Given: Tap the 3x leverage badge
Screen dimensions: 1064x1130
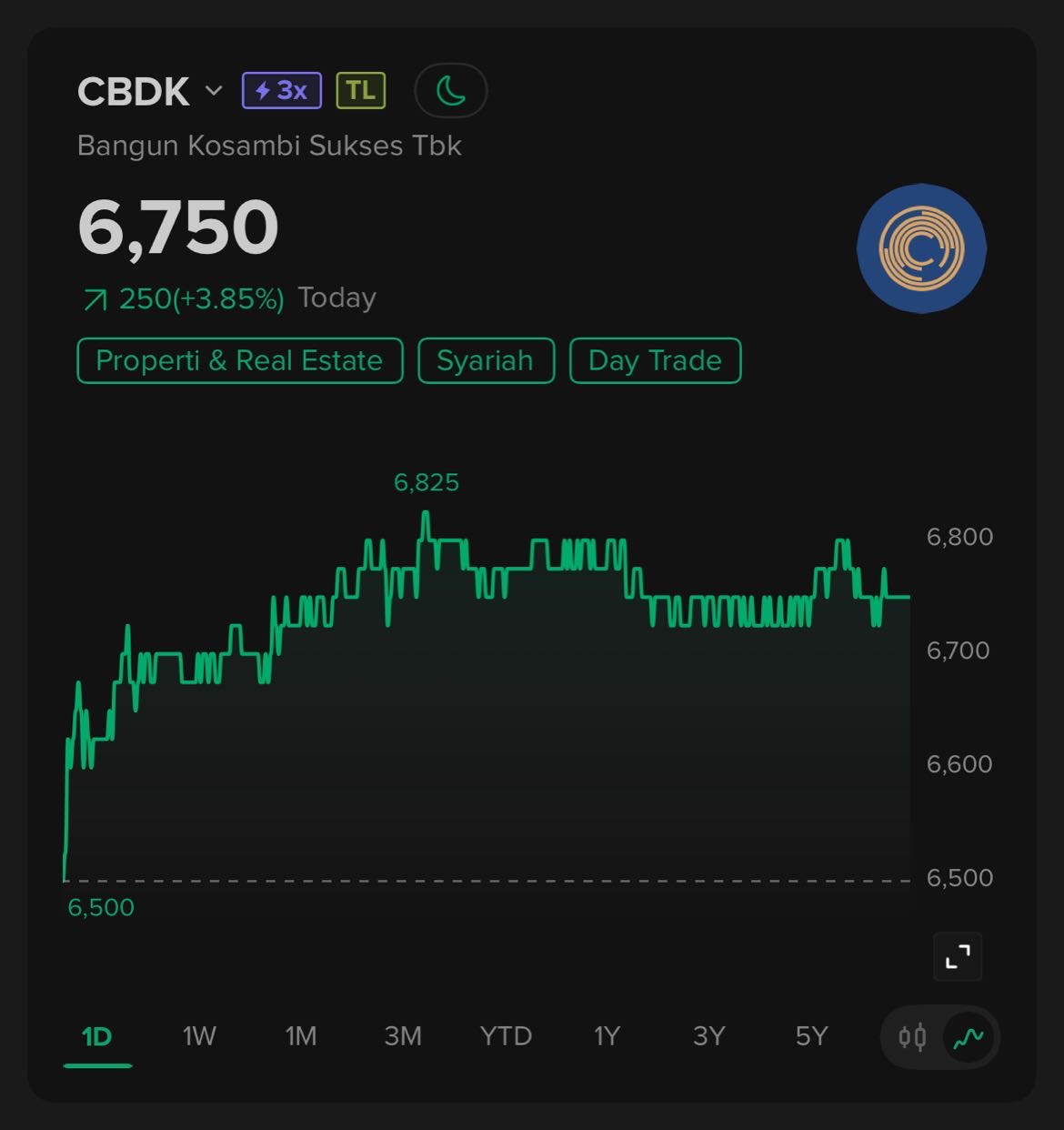Looking at the screenshot, I should [281, 91].
